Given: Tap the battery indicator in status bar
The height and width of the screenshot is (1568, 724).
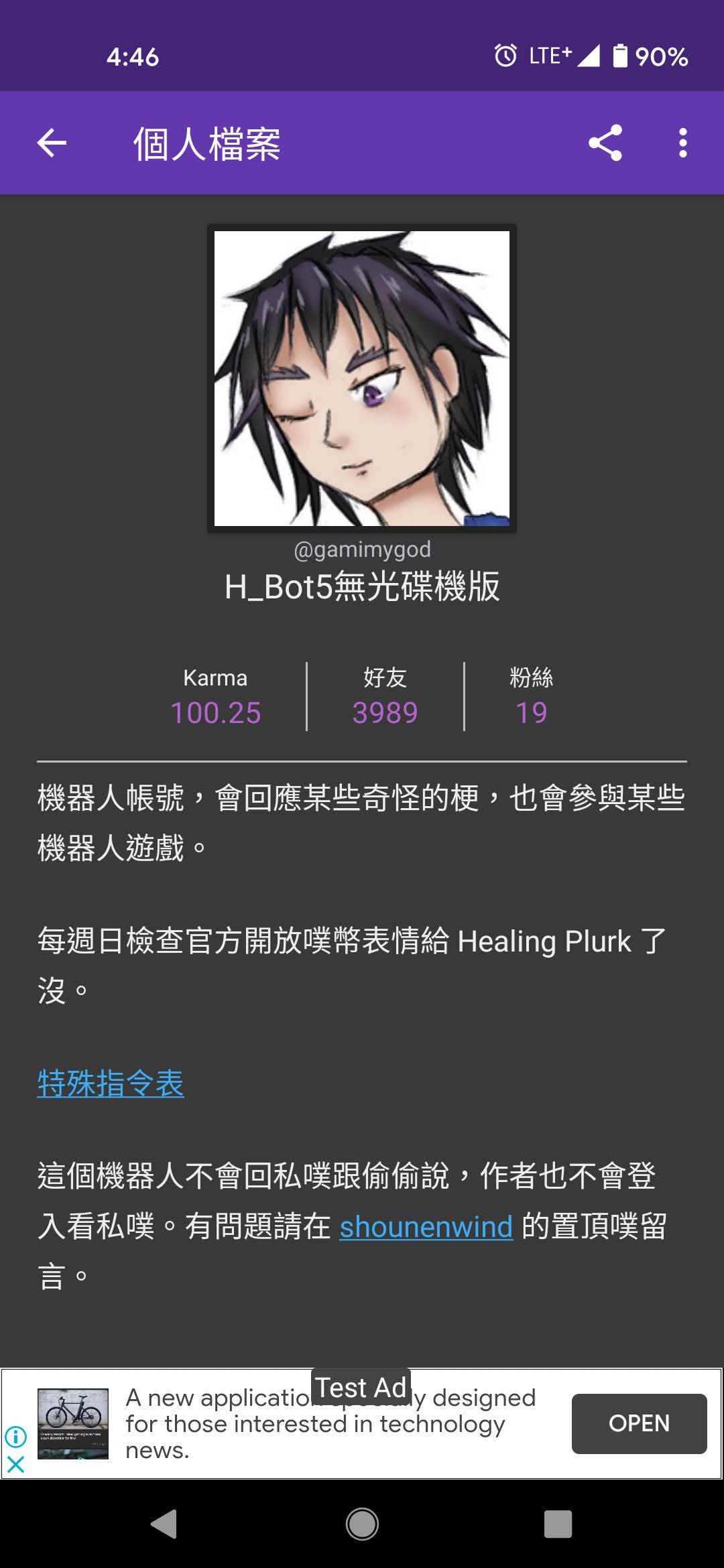Looking at the screenshot, I should (620, 57).
